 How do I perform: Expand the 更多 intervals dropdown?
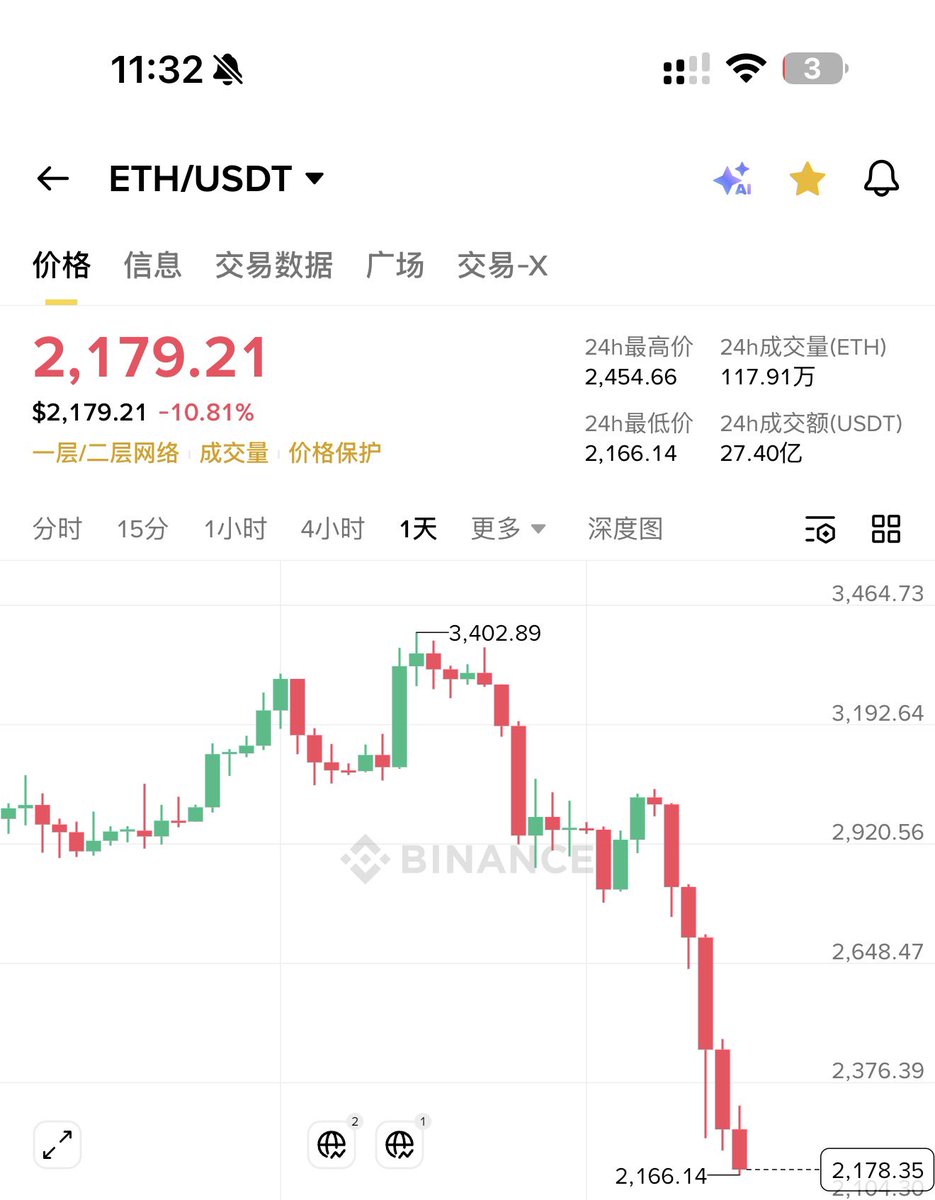(x=508, y=528)
